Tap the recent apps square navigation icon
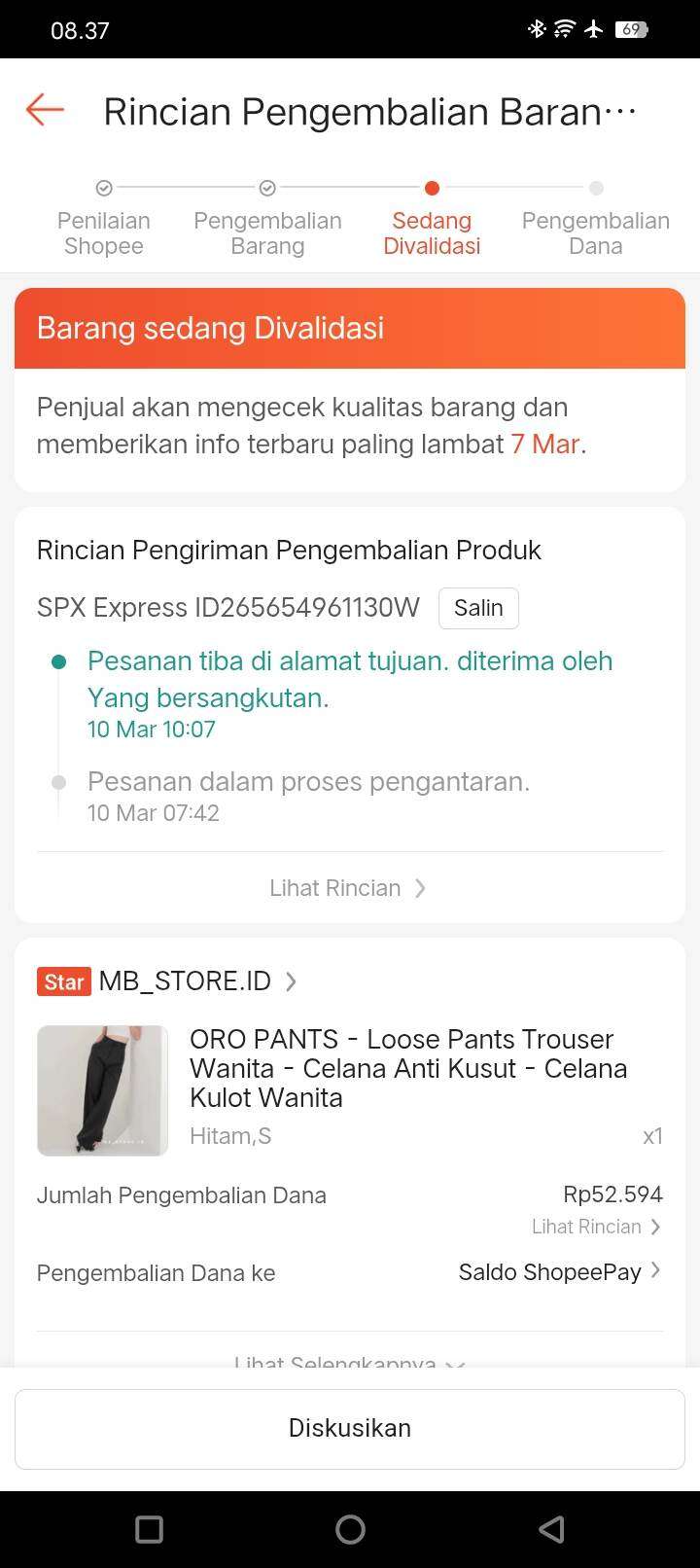The height and width of the screenshot is (1568, 700). (148, 1528)
